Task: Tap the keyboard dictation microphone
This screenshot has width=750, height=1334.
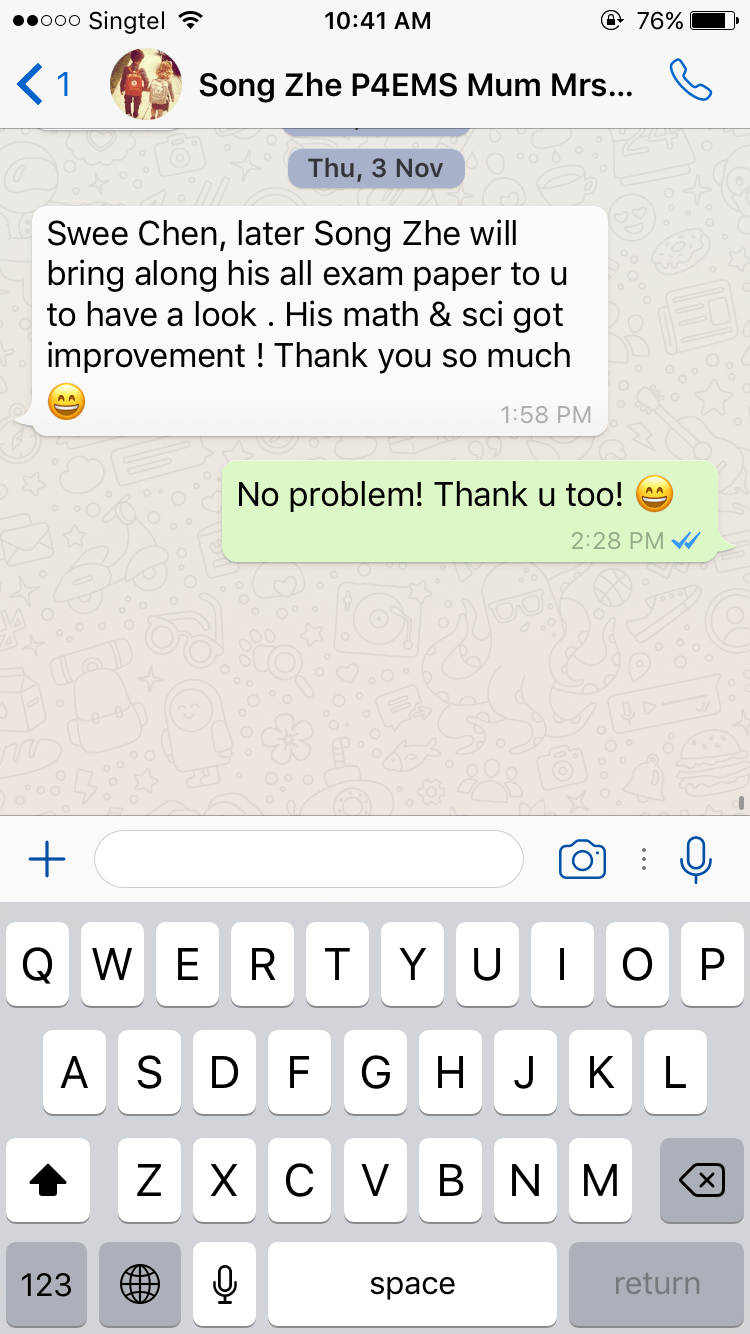Action: click(225, 1284)
